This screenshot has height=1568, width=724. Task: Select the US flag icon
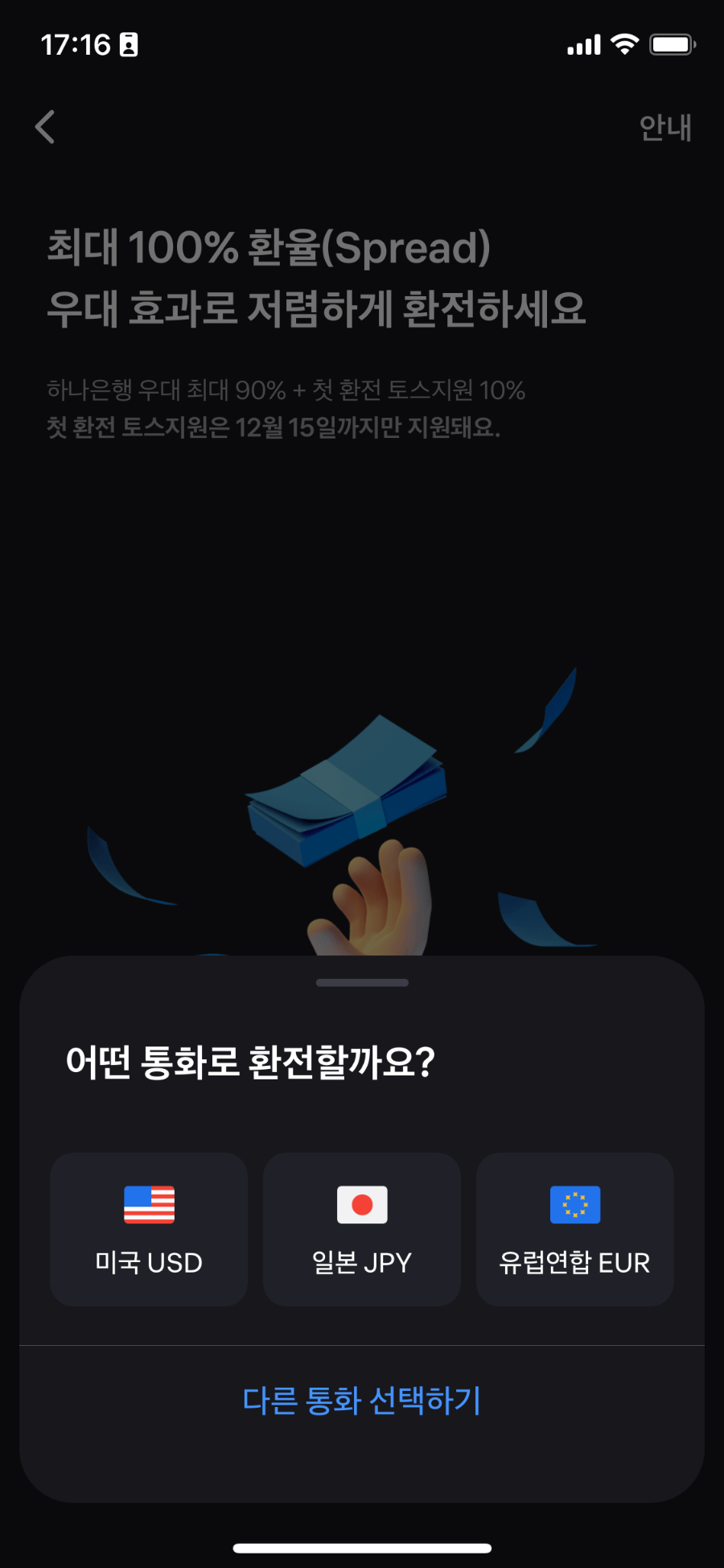[x=149, y=1205]
